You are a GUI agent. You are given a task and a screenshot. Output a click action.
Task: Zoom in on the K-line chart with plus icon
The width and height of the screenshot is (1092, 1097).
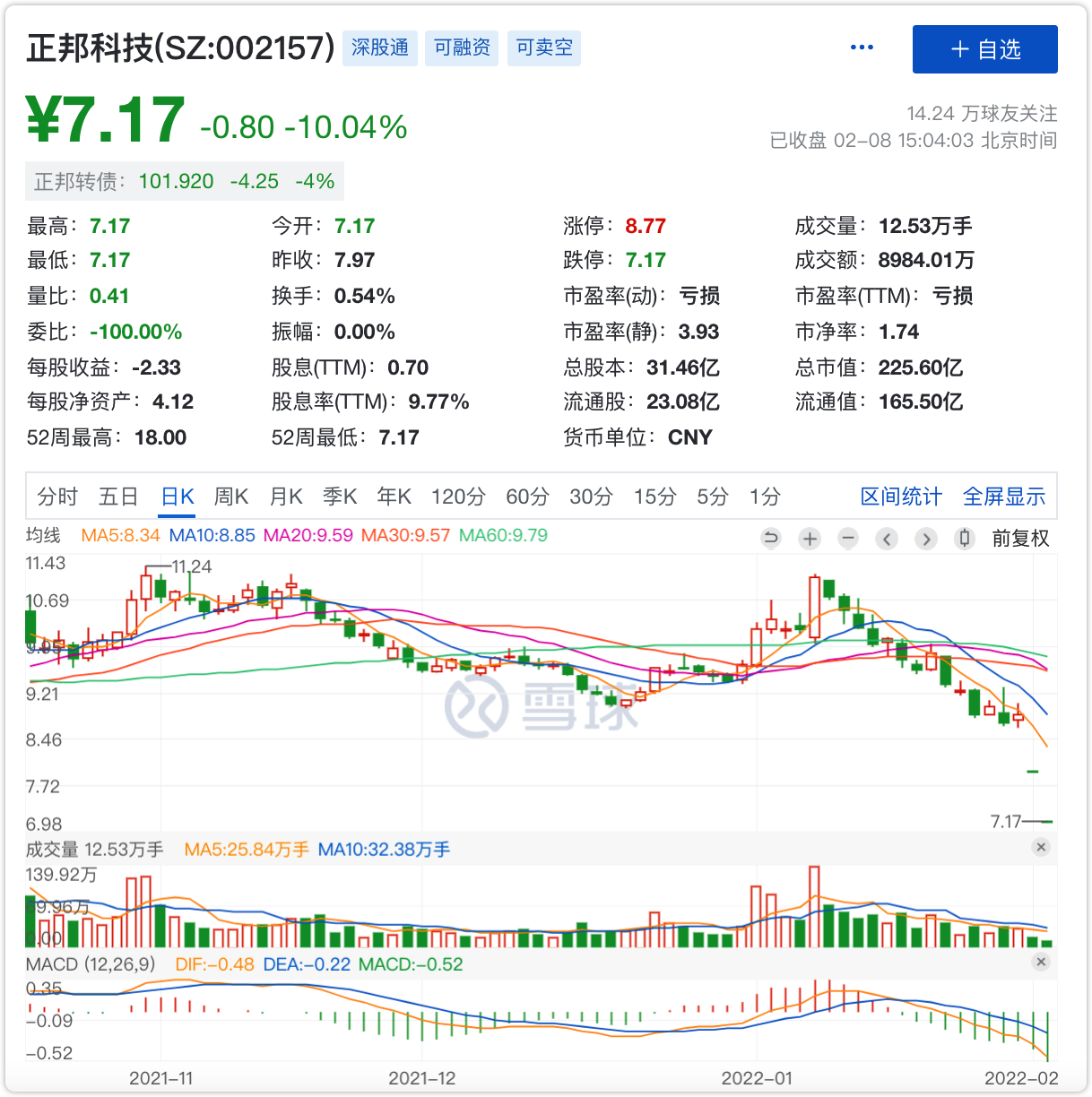point(810,539)
